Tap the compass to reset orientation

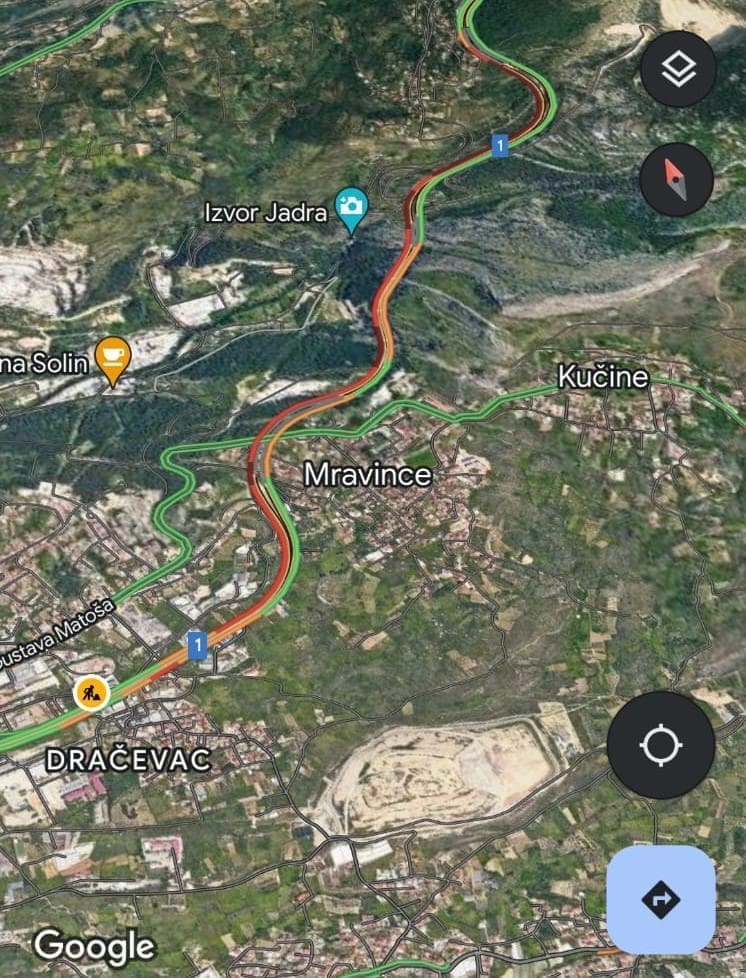tap(676, 180)
